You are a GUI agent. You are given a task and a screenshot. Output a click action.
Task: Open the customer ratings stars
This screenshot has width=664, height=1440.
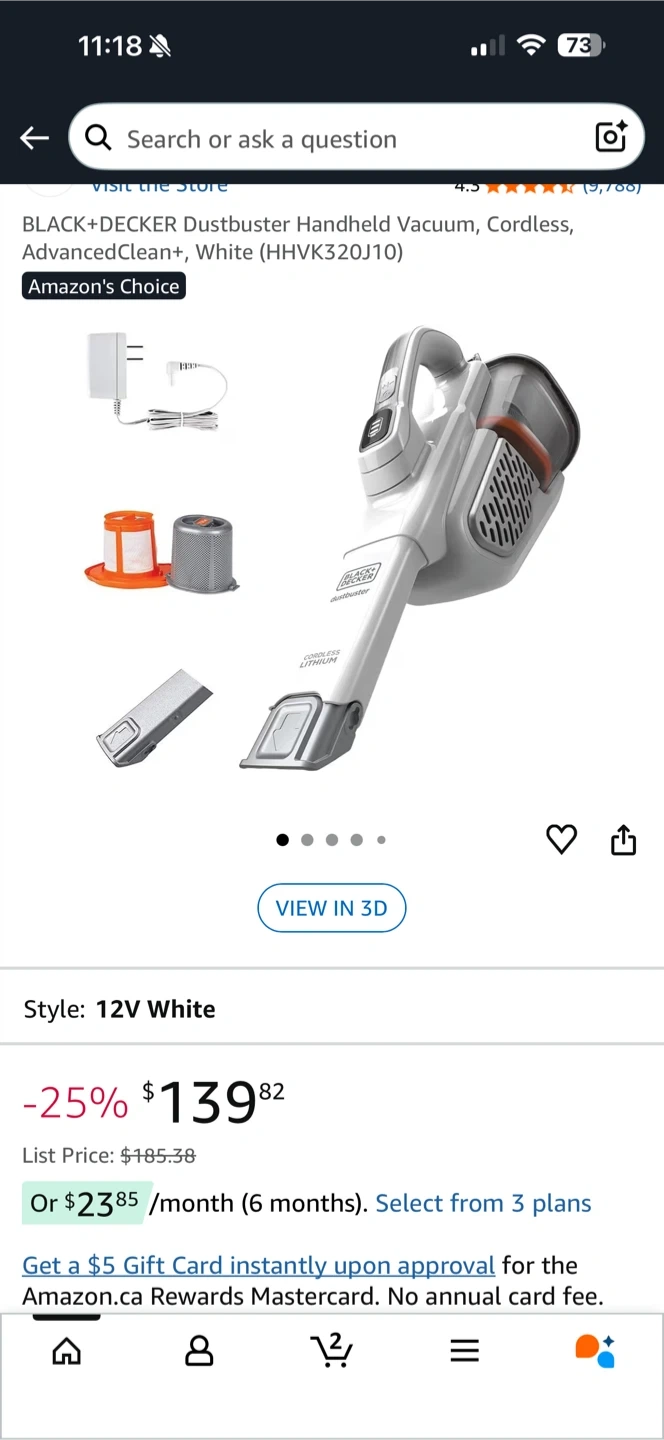coord(530,187)
